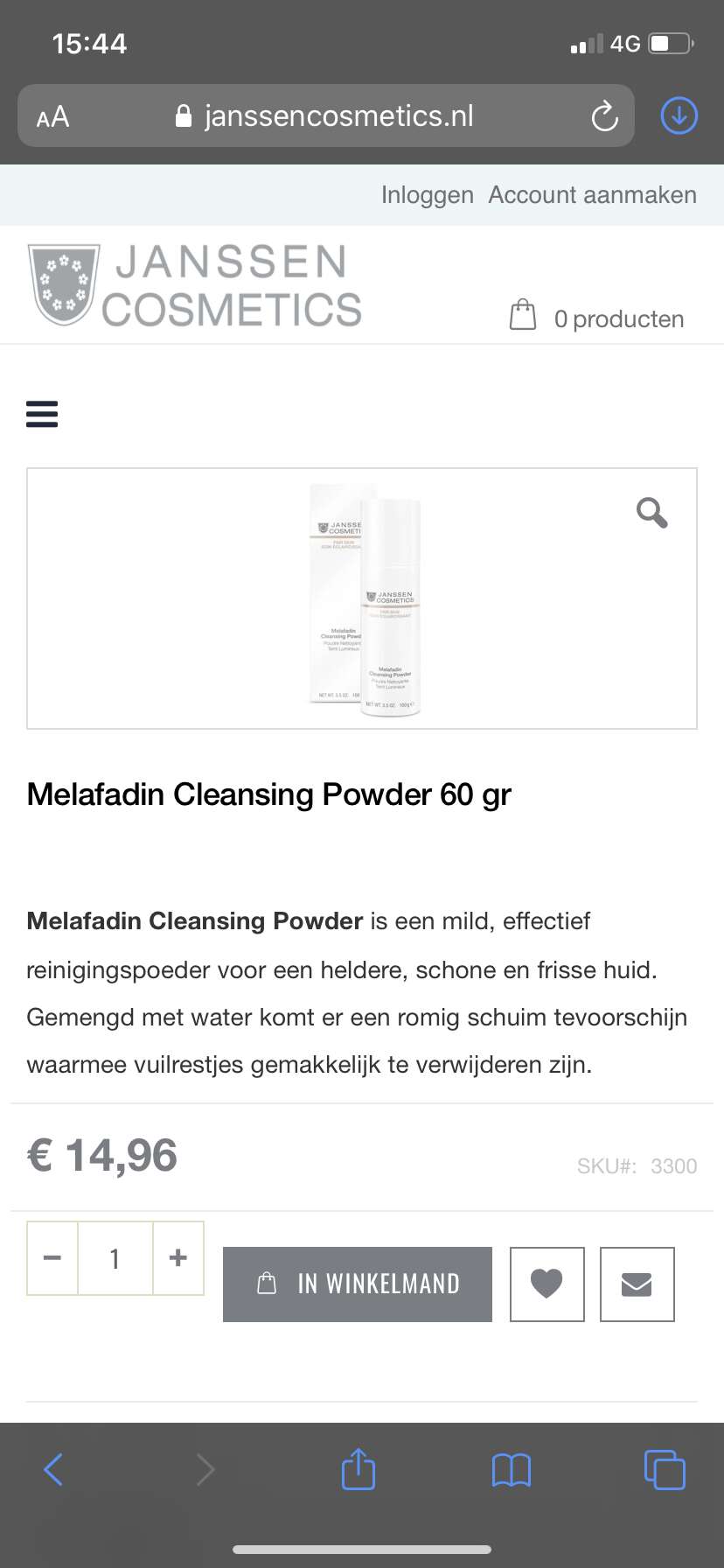The width and height of the screenshot is (724, 1568).
Task: Open the AA reader text options
Action: click(x=52, y=116)
